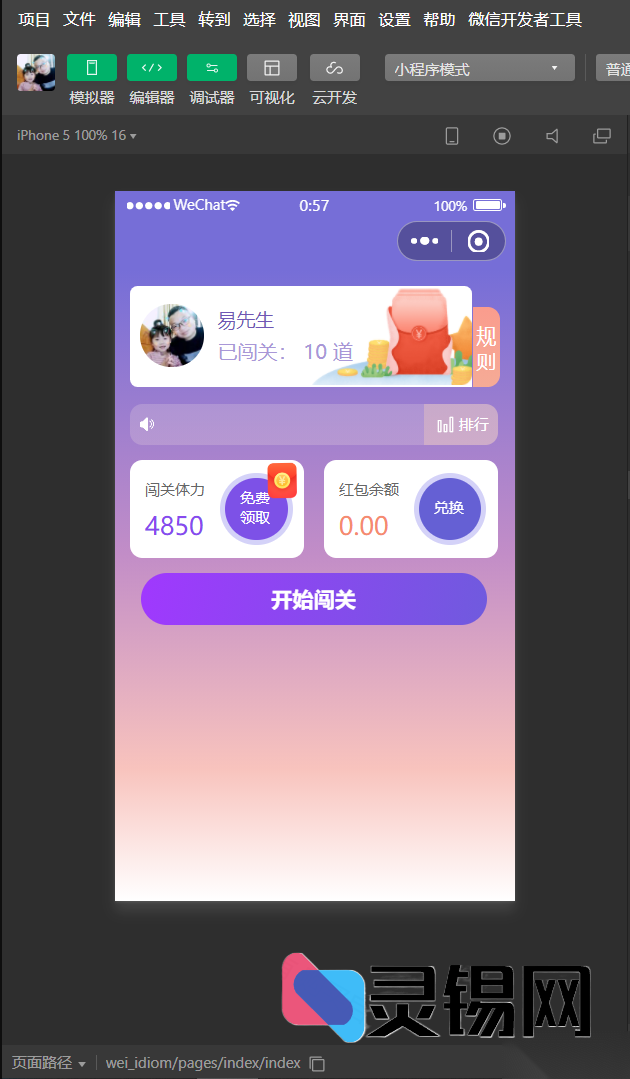Image resolution: width=630 pixels, height=1079 pixels.
Task: Open the mini program's three-dot menu
Action: click(x=425, y=241)
